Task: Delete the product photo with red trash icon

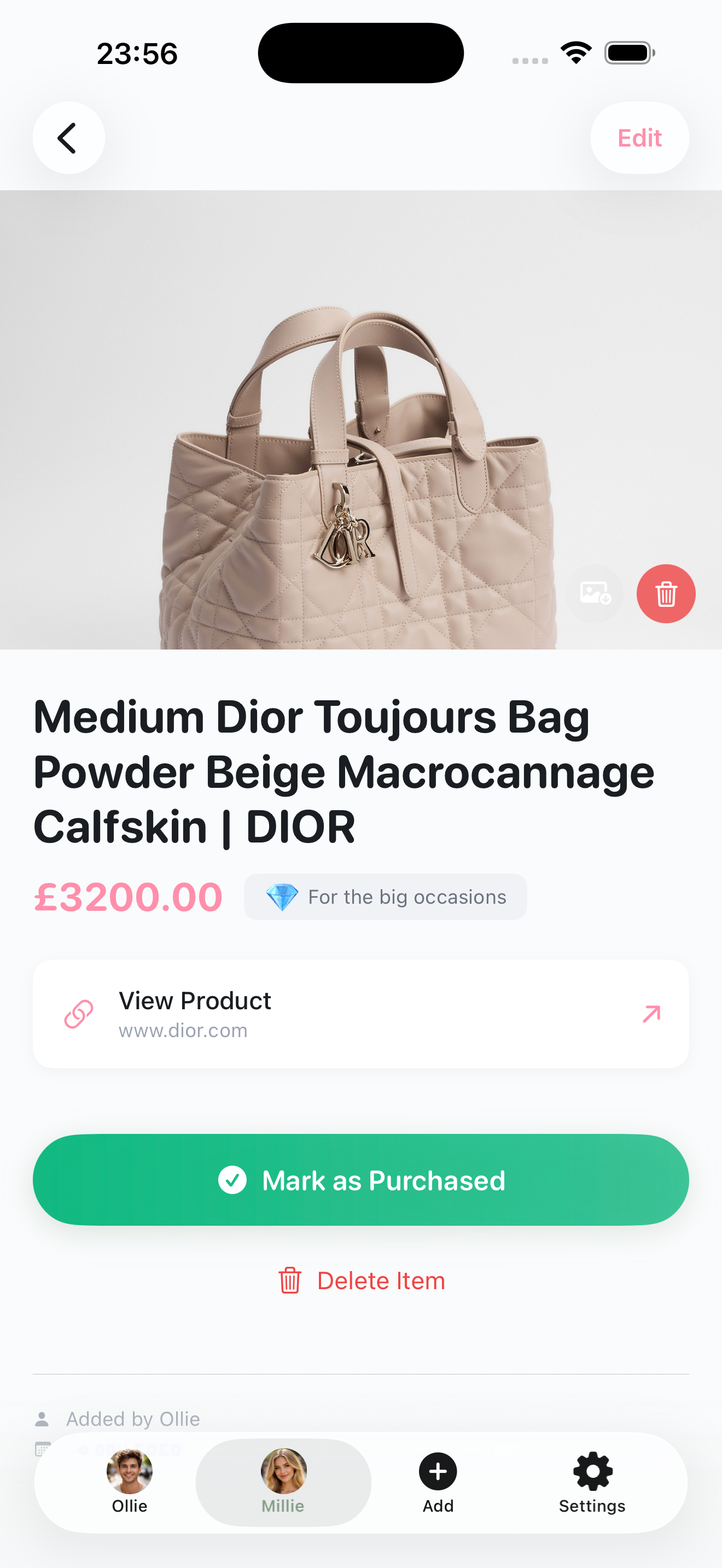Action: [x=665, y=594]
